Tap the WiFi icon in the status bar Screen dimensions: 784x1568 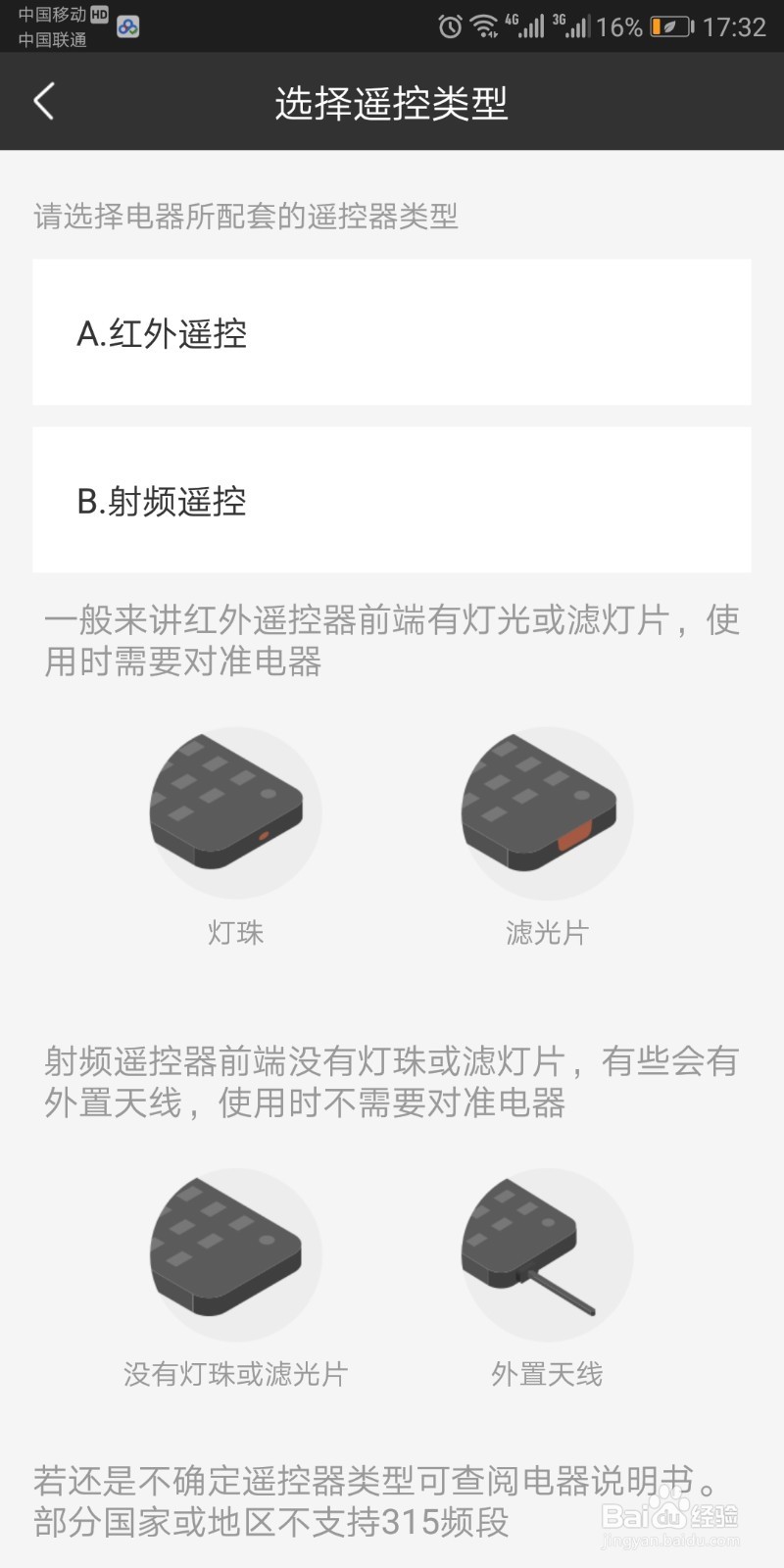(487, 26)
